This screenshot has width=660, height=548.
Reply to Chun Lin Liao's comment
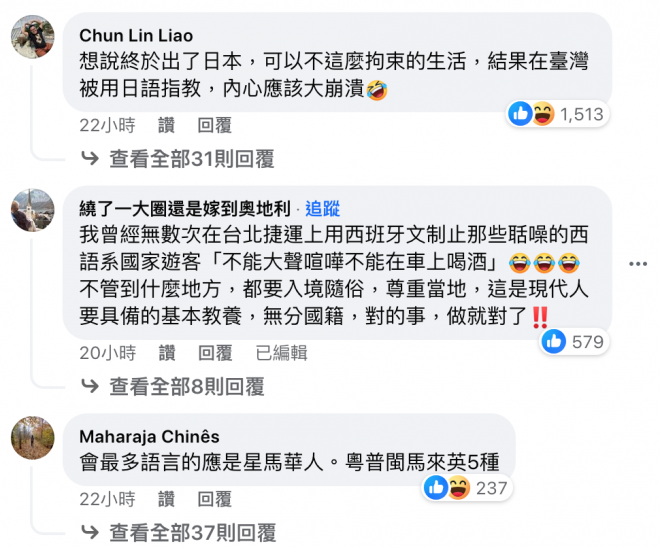[214, 126]
